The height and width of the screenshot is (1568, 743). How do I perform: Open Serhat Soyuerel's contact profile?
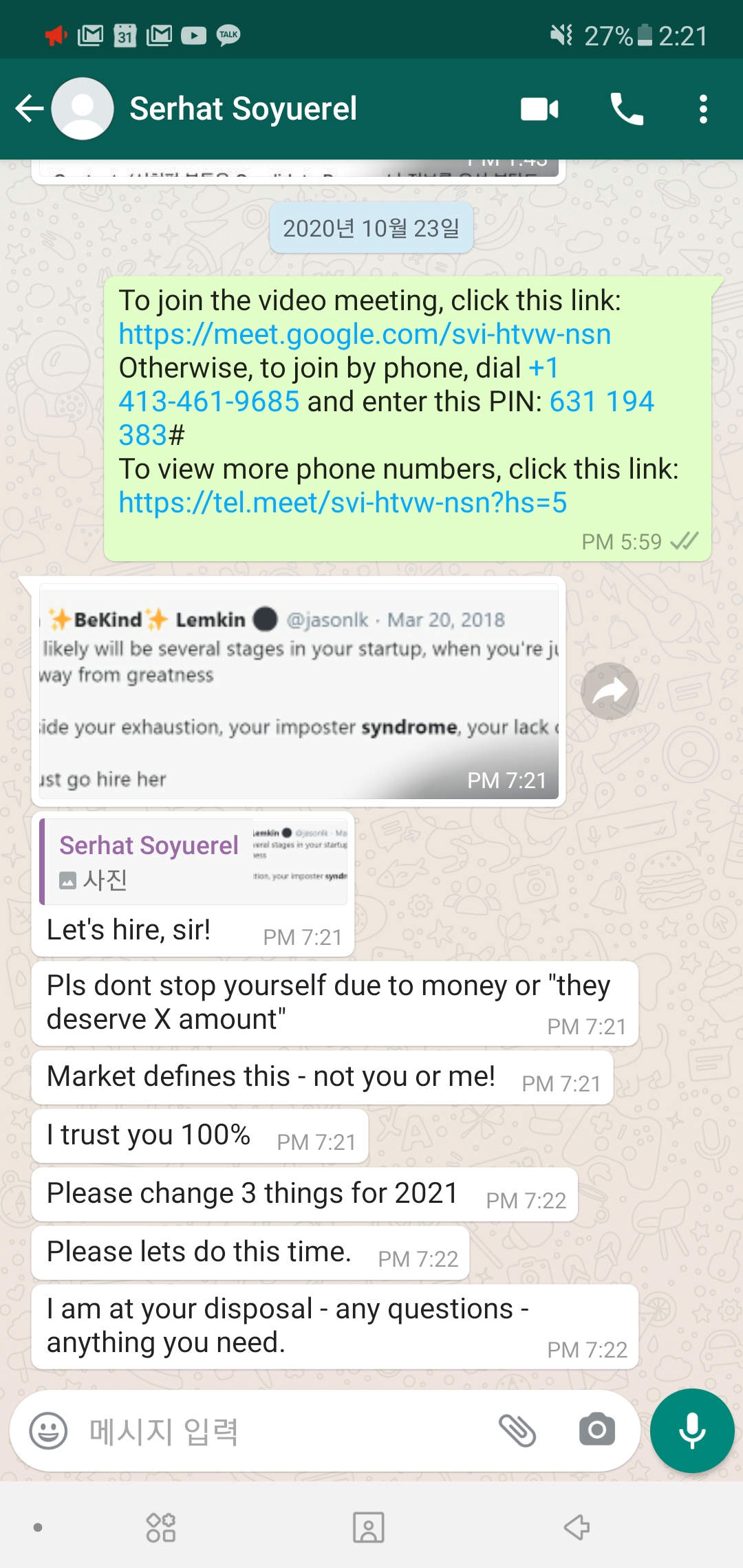tap(243, 109)
